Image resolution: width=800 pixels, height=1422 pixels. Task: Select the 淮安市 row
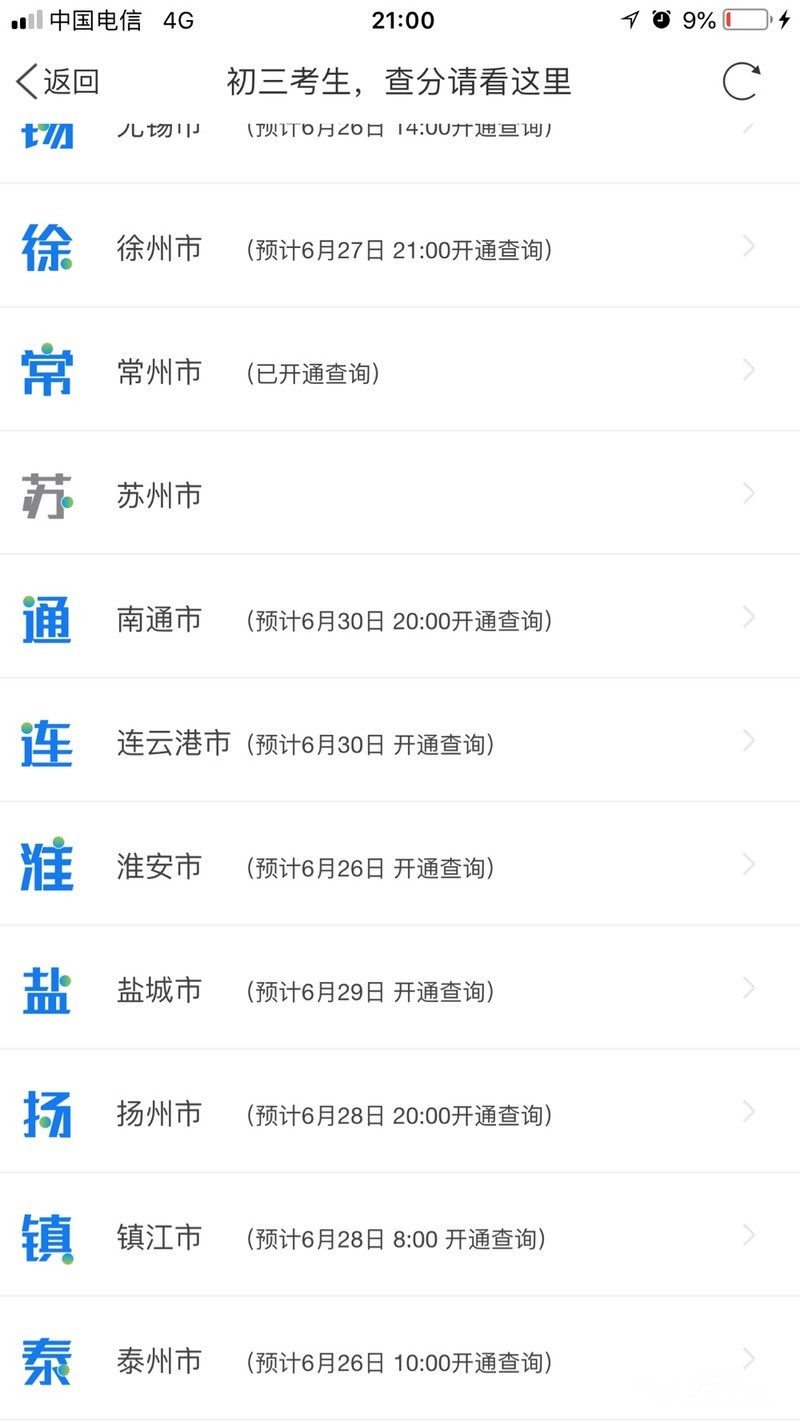click(x=400, y=866)
